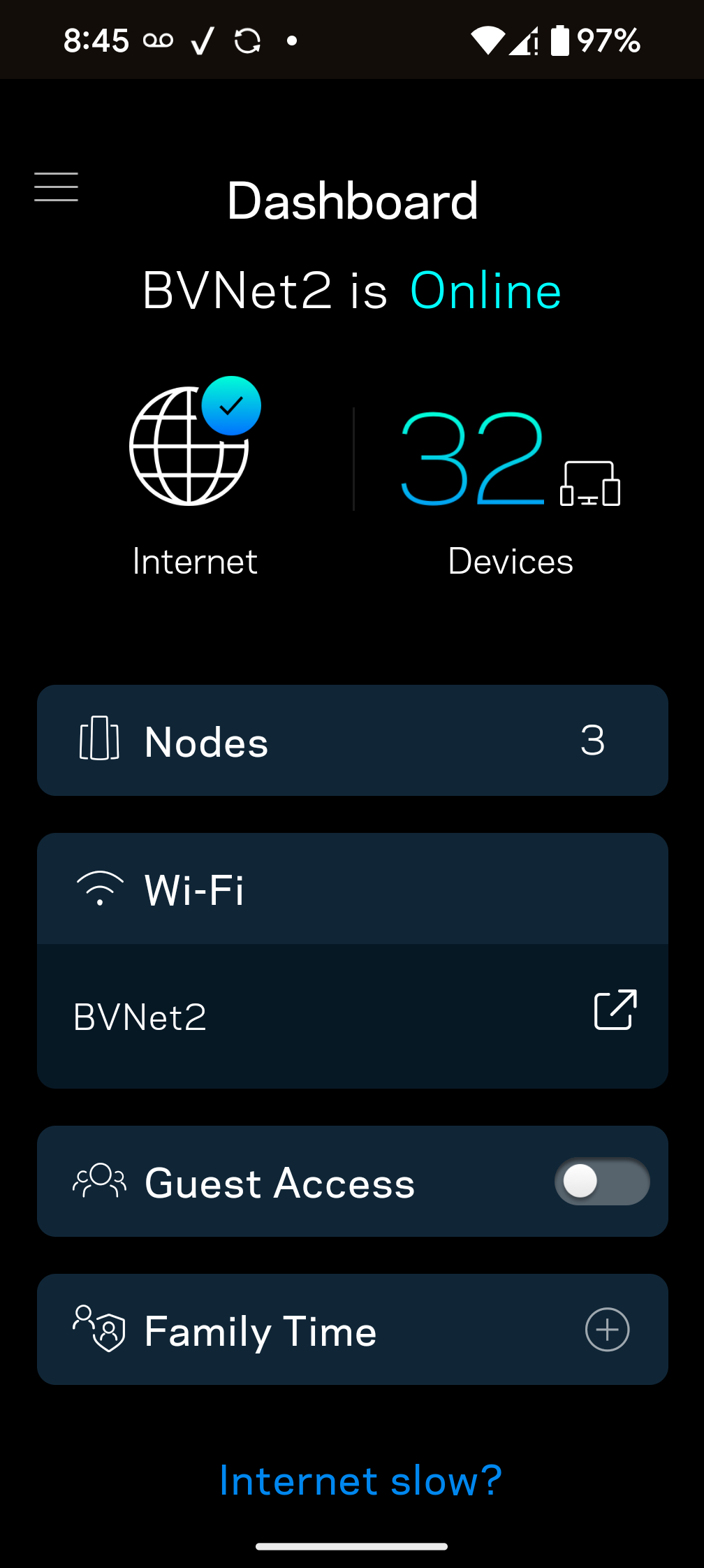Enable the Guest Access switch

click(602, 1182)
